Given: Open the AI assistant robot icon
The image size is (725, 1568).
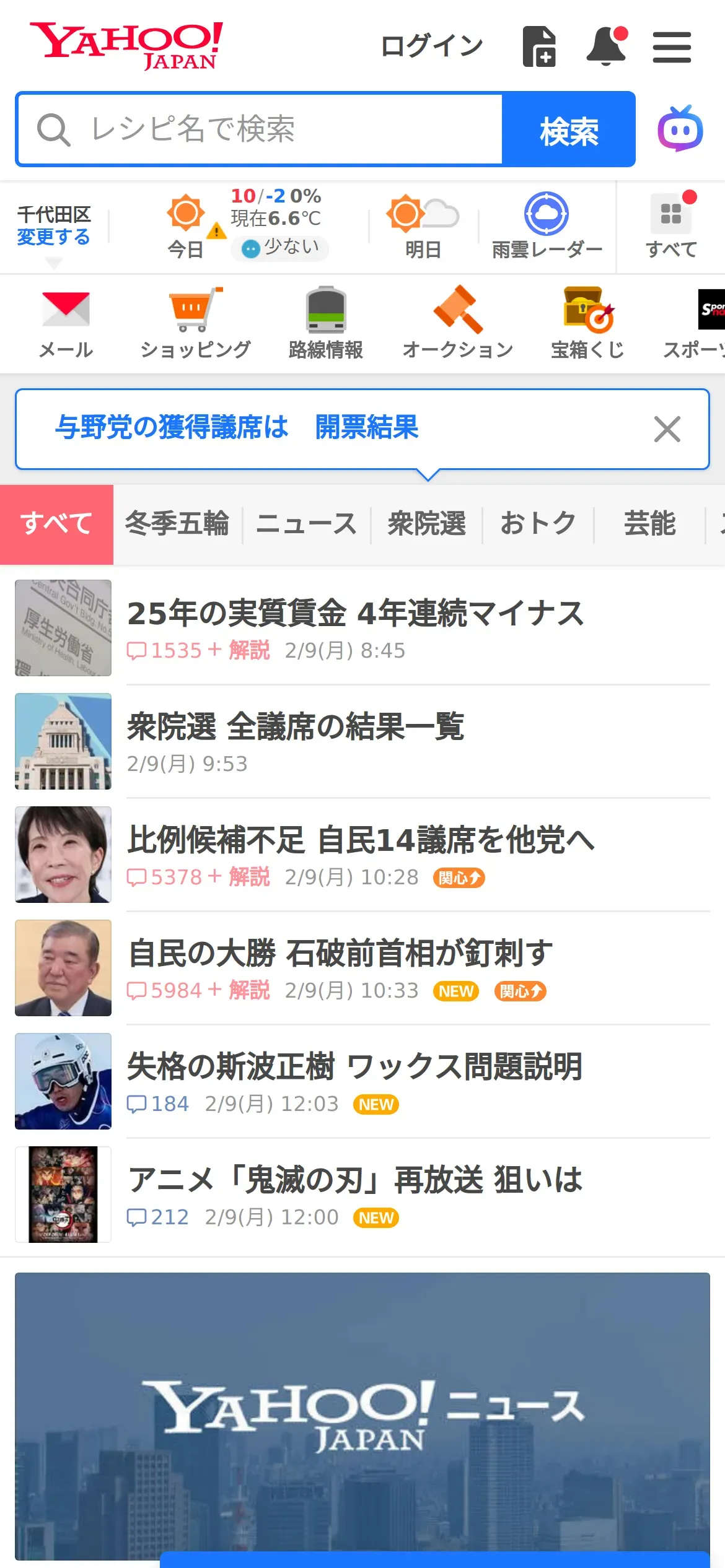Looking at the screenshot, I should [x=680, y=129].
